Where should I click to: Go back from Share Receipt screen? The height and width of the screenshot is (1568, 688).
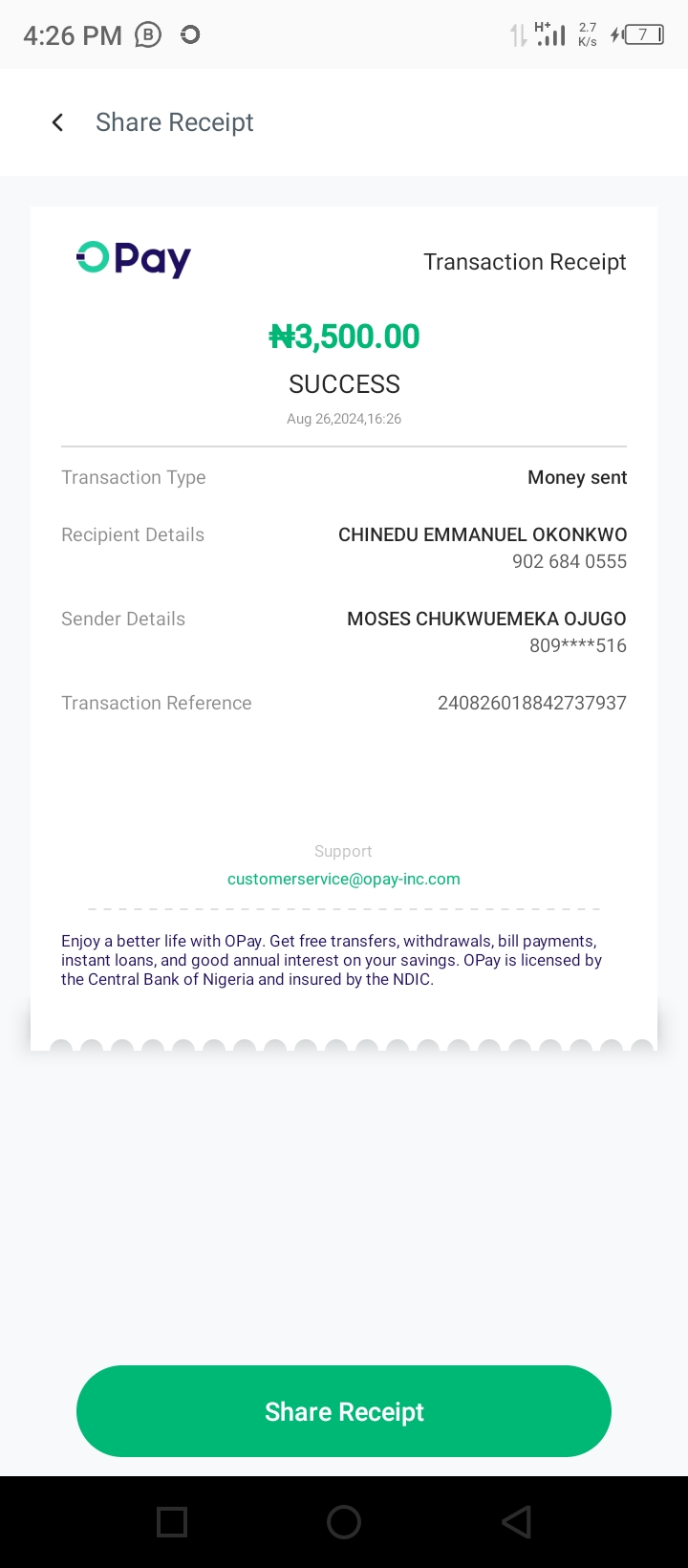pos(57,122)
